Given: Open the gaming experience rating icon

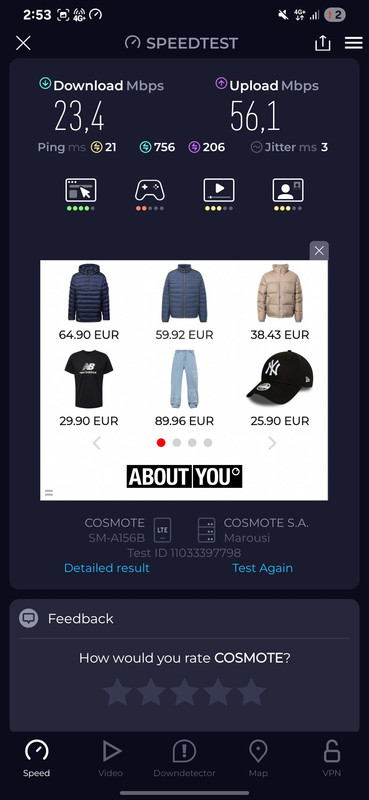Looking at the screenshot, I should [150, 194].
